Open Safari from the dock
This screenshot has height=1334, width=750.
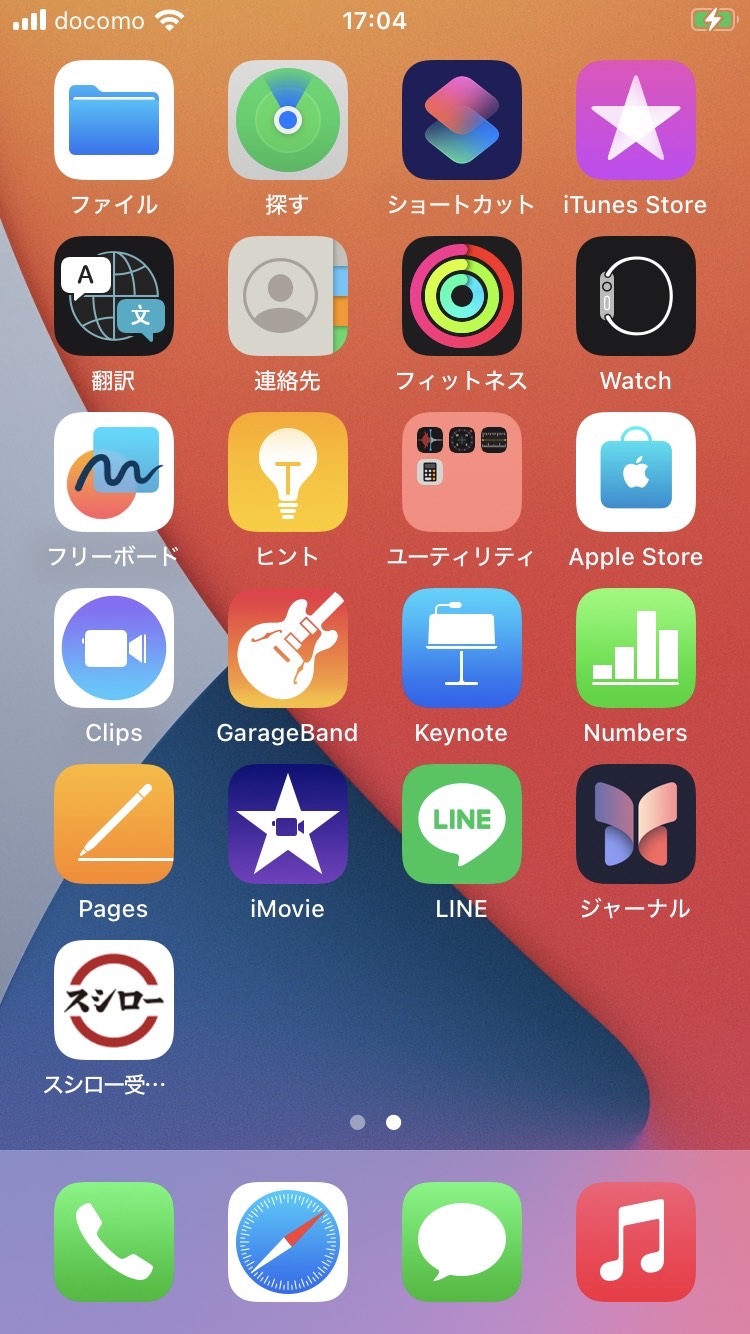[x=287, y=1242]
